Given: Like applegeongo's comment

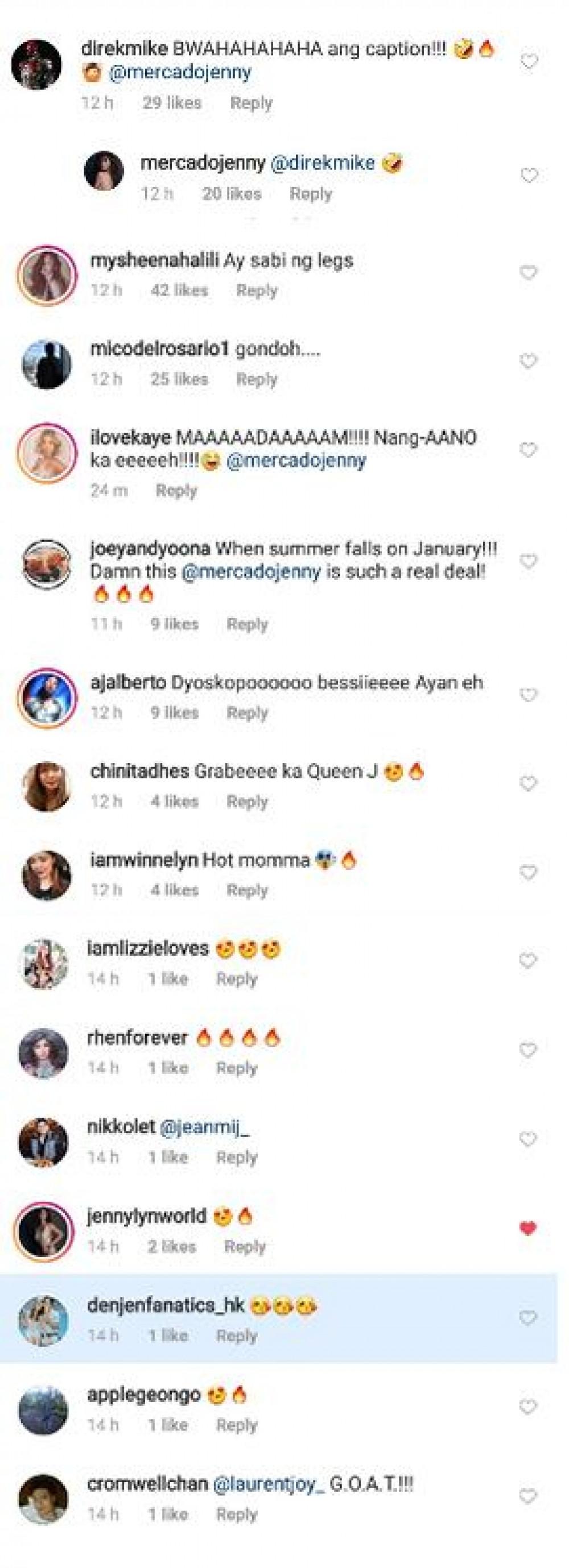Looking at the screenshot, I should point(528,1407).
